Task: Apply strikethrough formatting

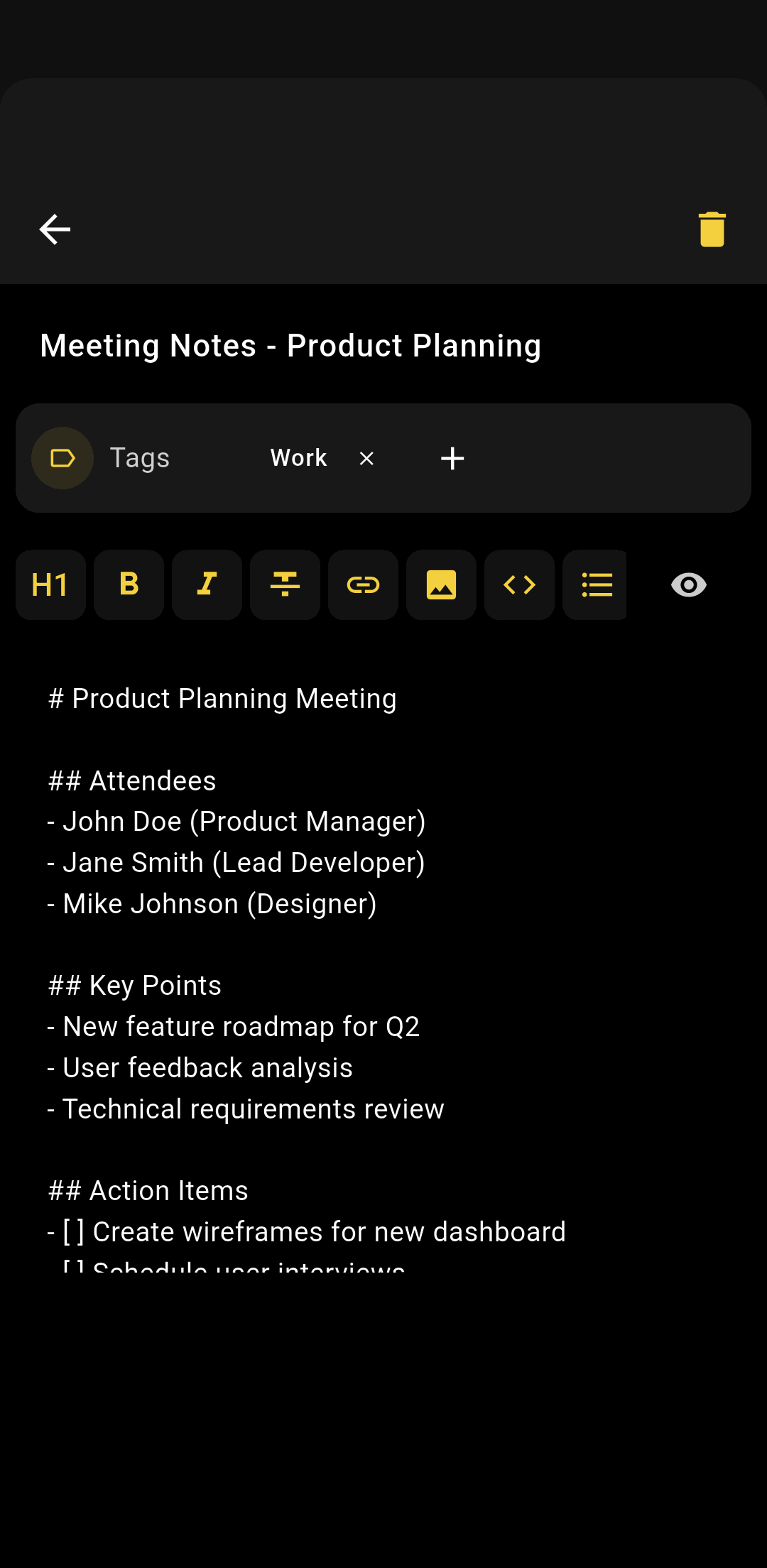Action: point(285,585)
